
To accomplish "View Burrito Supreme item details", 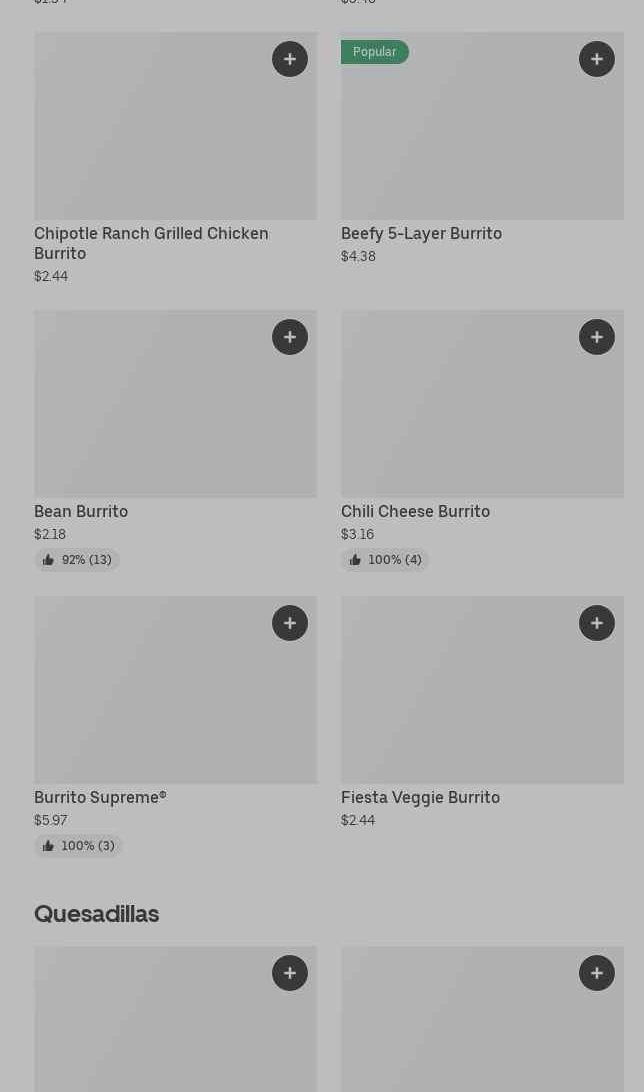I will (x=100, y=797).
